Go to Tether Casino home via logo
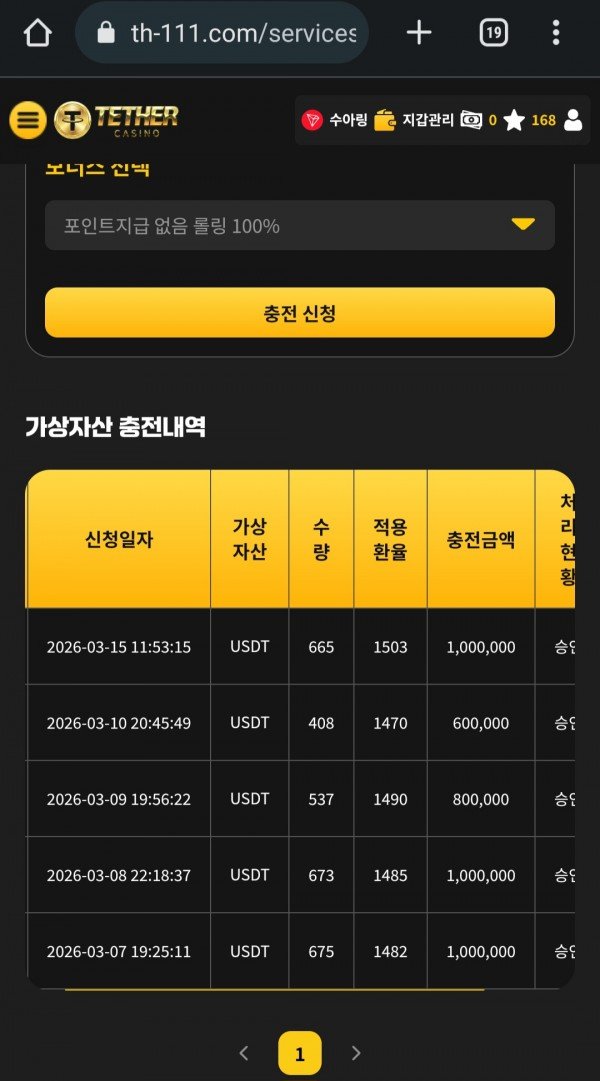This screenshot has width=600, height=1081. [117, 121]
